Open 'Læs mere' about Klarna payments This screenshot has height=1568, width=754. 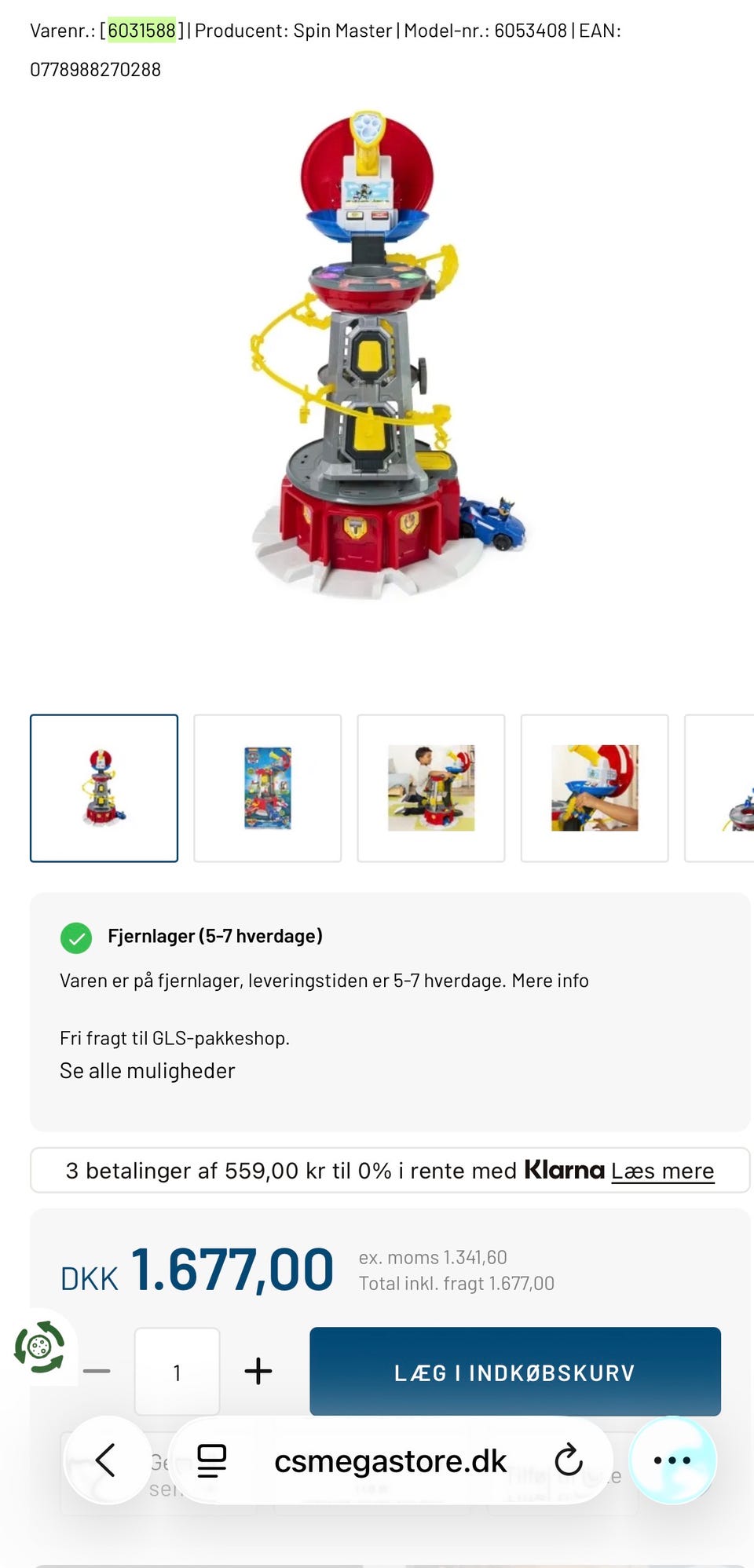pos(662,1170)
